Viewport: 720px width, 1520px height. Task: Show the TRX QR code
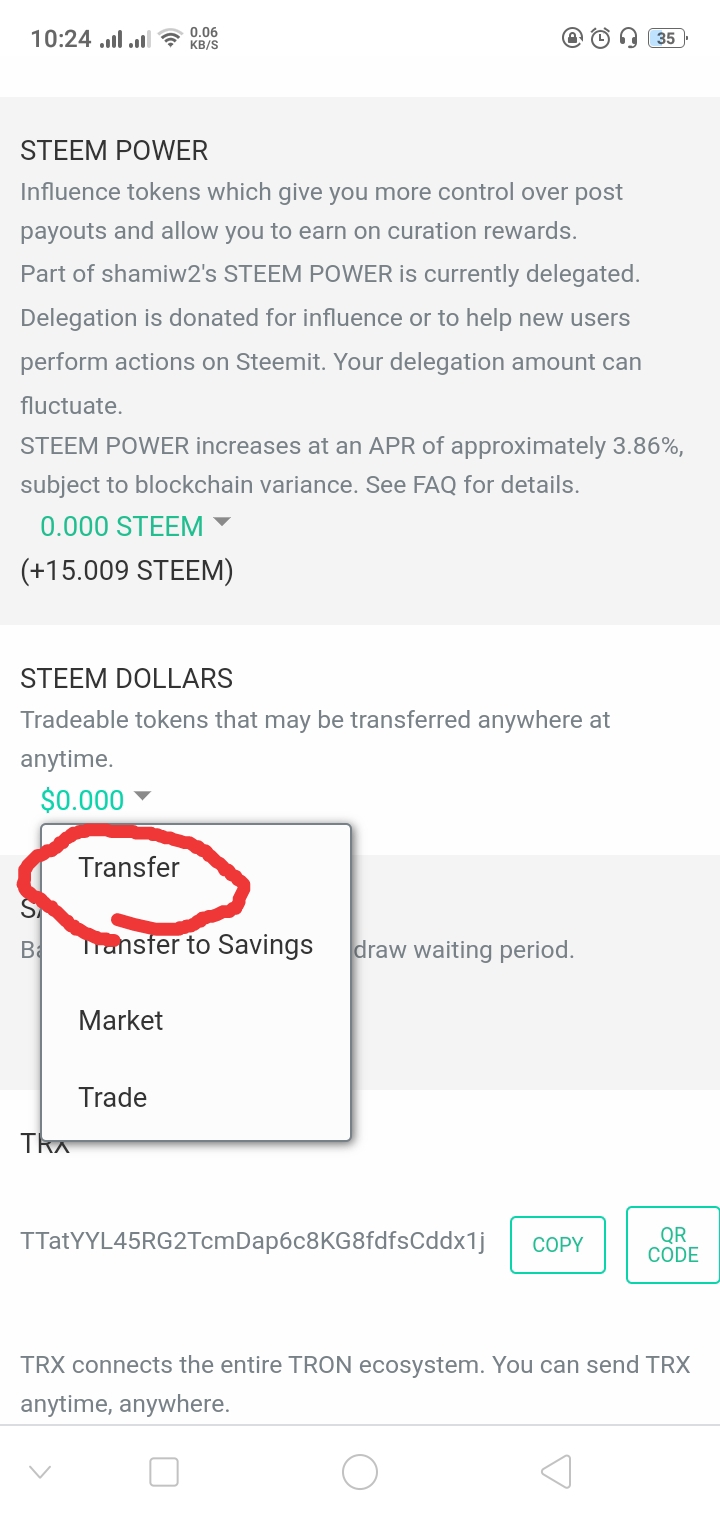(673, 1245)
